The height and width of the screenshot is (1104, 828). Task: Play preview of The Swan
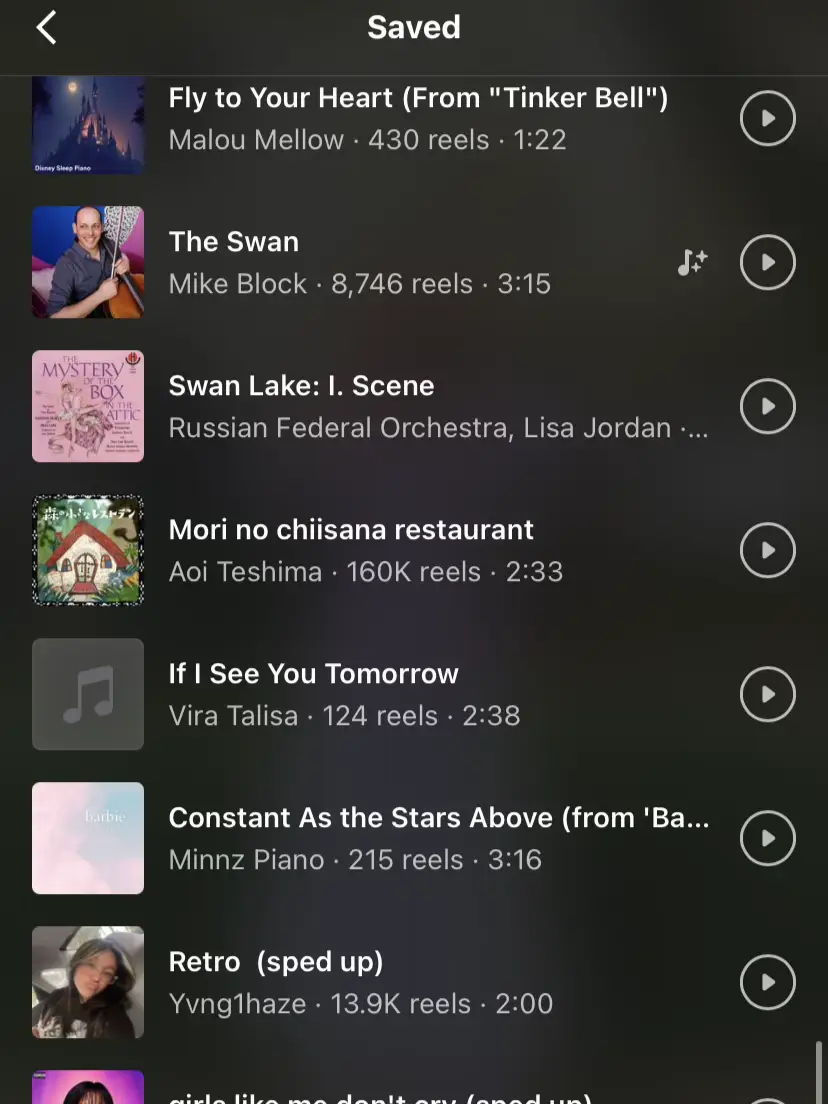(x=767, y=263)
